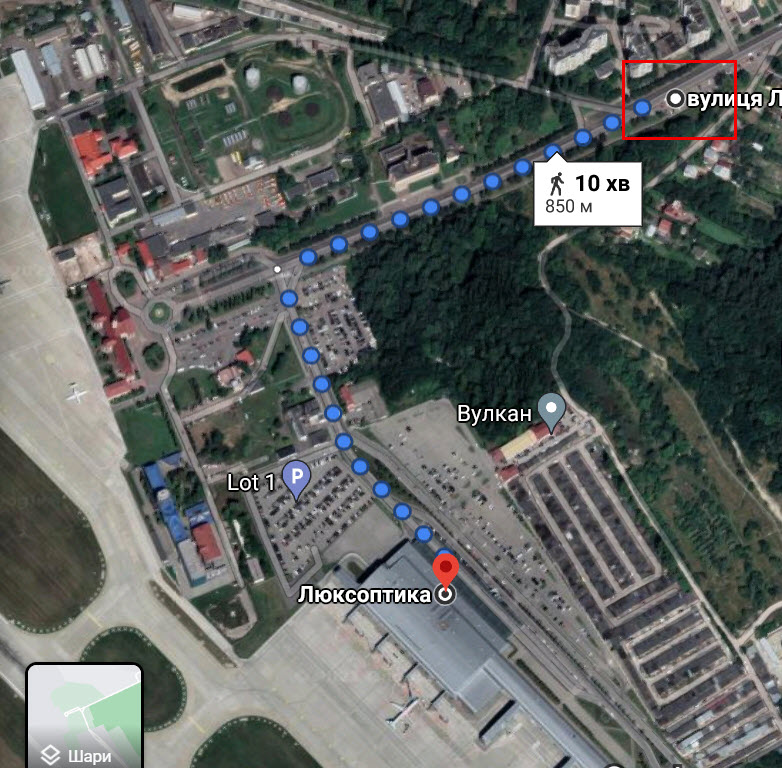Open the 10 хв walking route card

[x=587, y=194]
